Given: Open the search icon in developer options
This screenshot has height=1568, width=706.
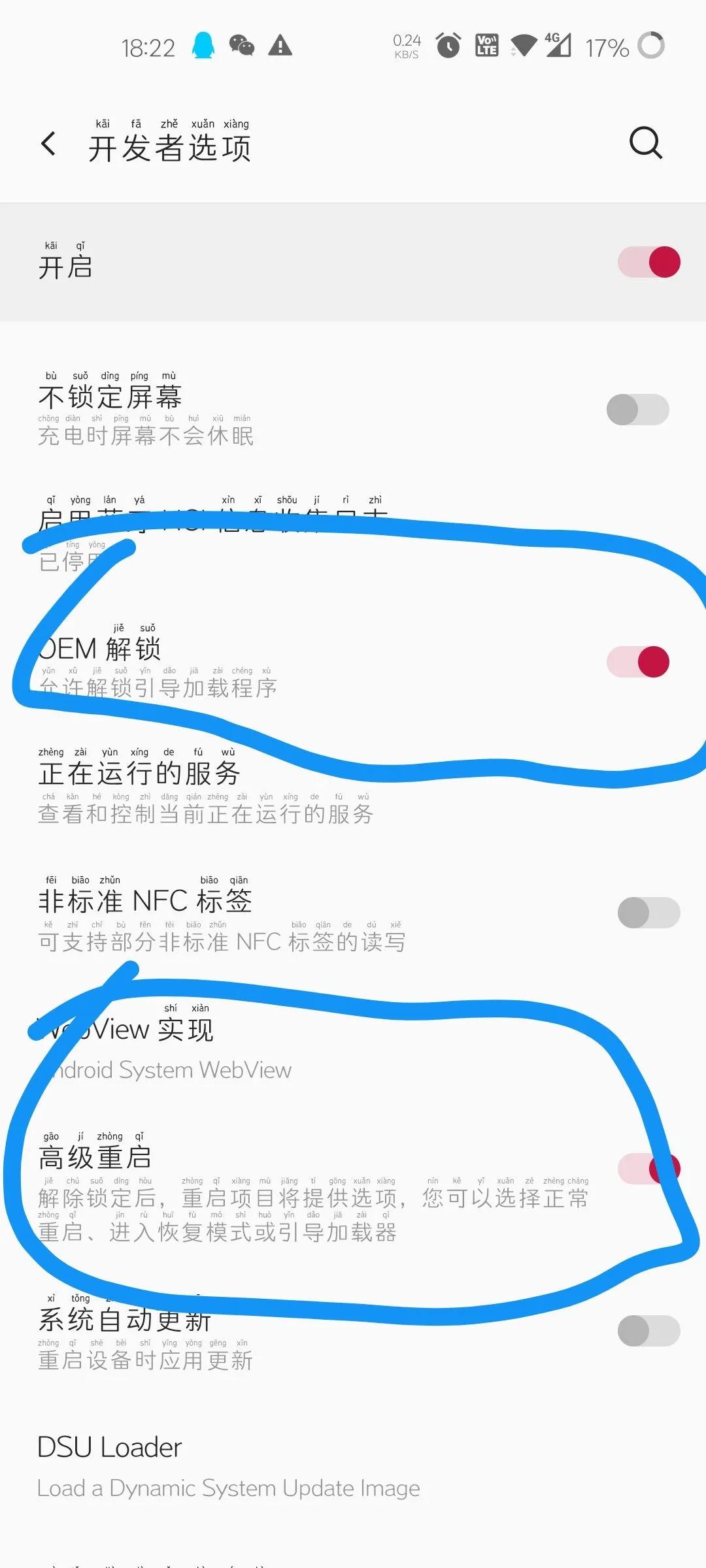Looking at the screenshot, I should [x=646, y=142].
